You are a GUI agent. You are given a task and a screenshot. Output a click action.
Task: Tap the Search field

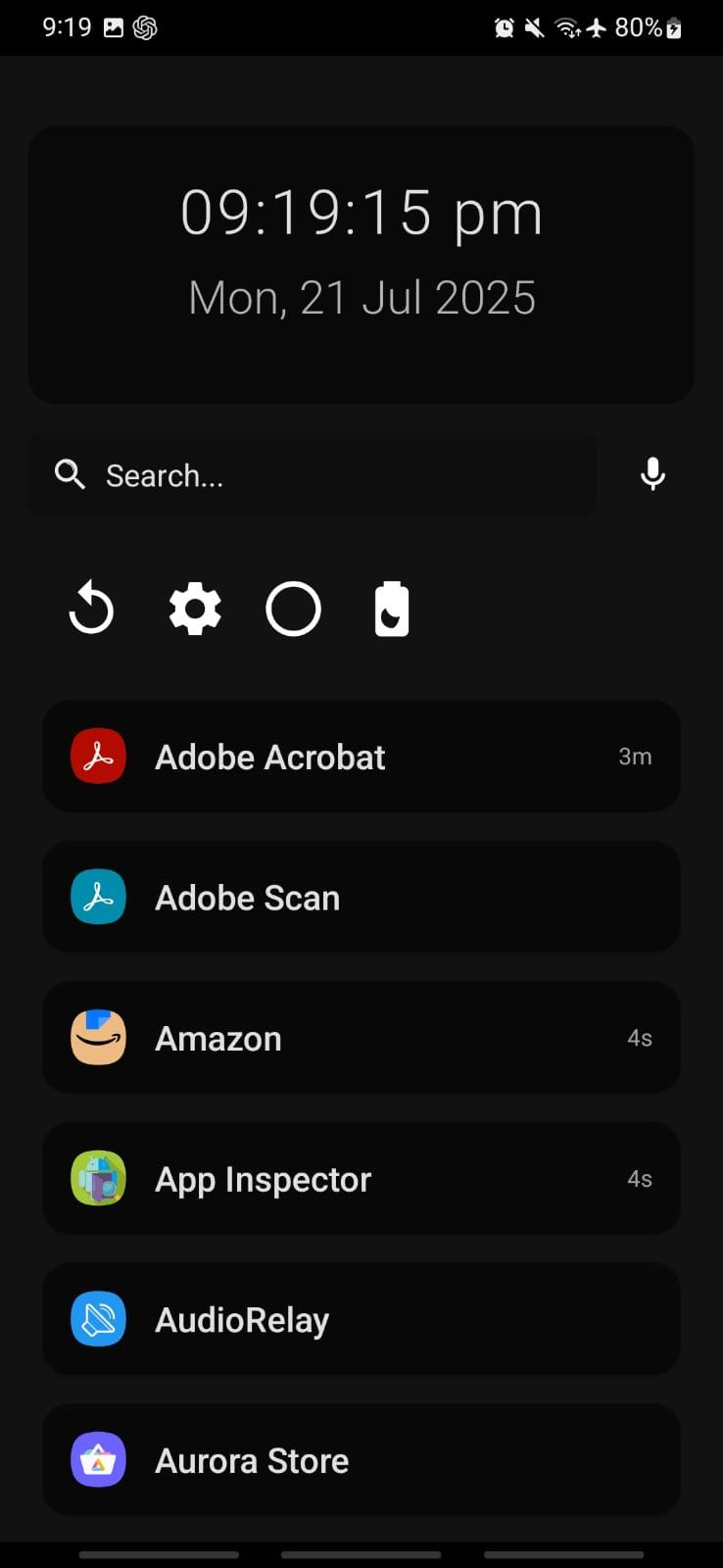(313, 476)
